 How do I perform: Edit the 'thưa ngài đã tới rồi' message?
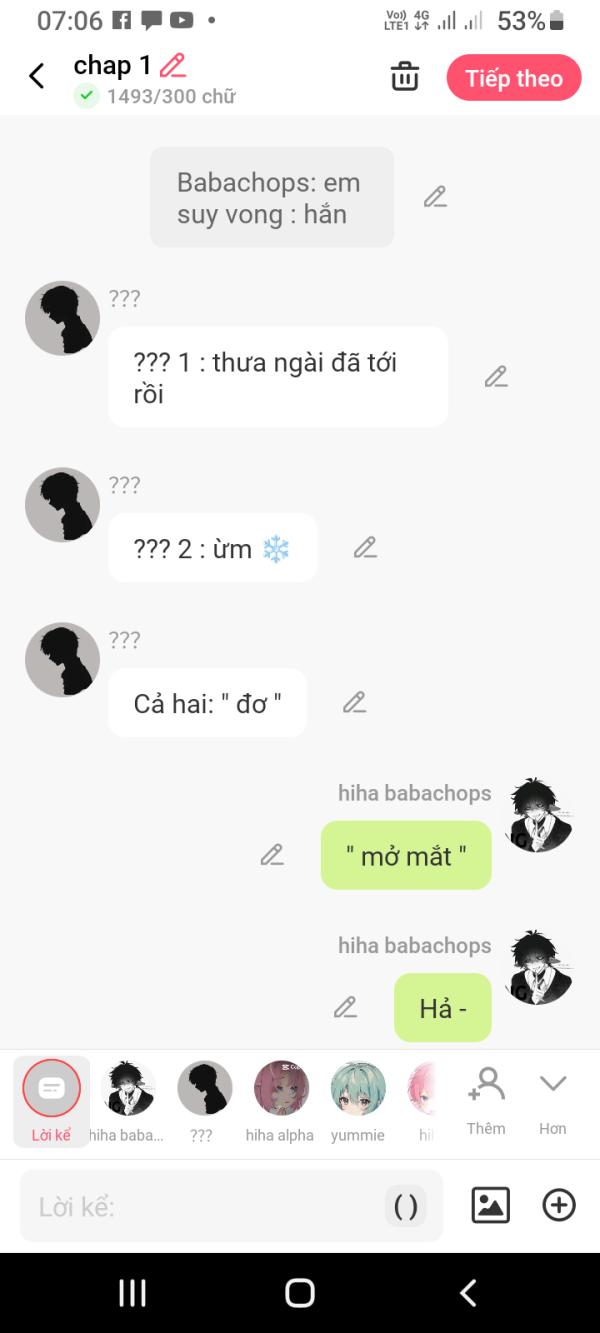pyautogui.click(x=496, y=377)
